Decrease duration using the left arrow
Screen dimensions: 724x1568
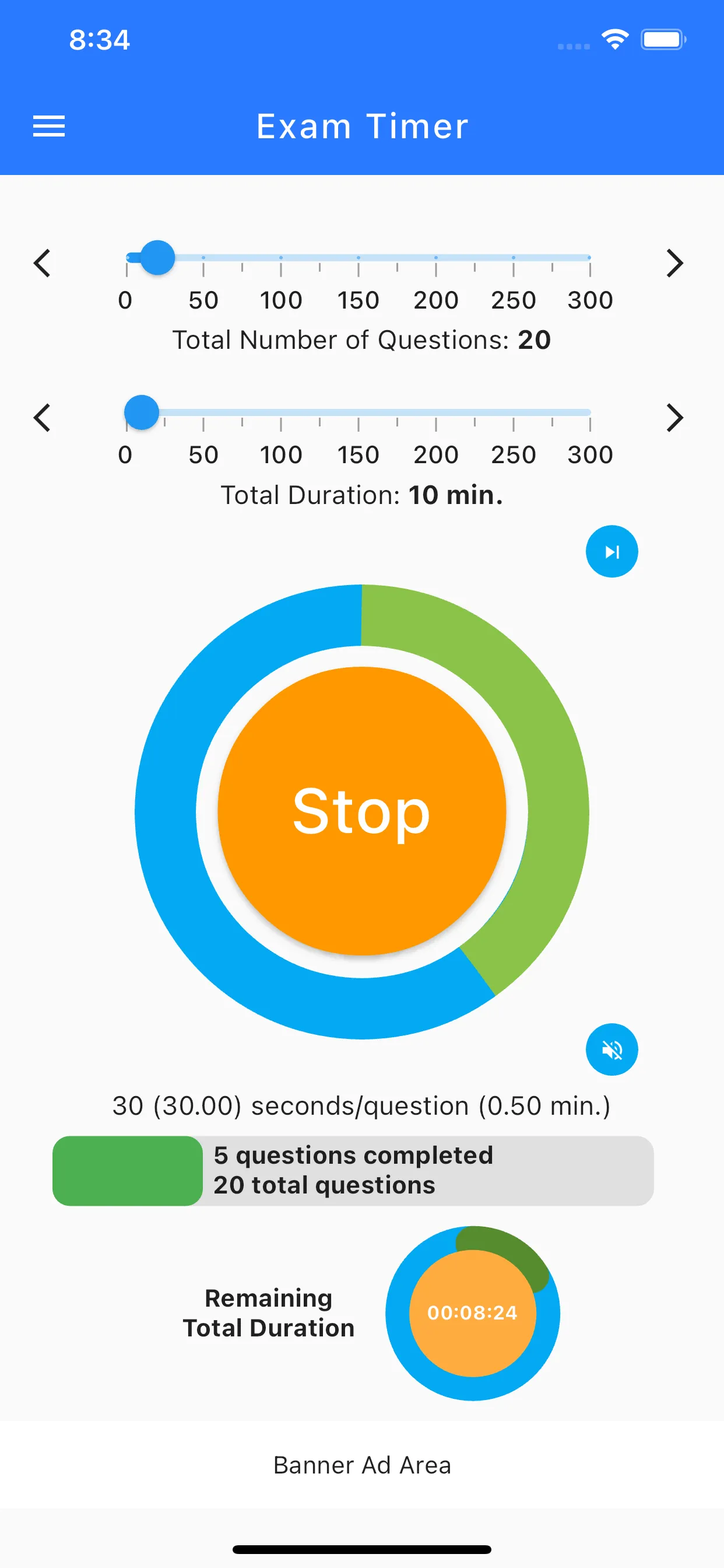[43, 418]
